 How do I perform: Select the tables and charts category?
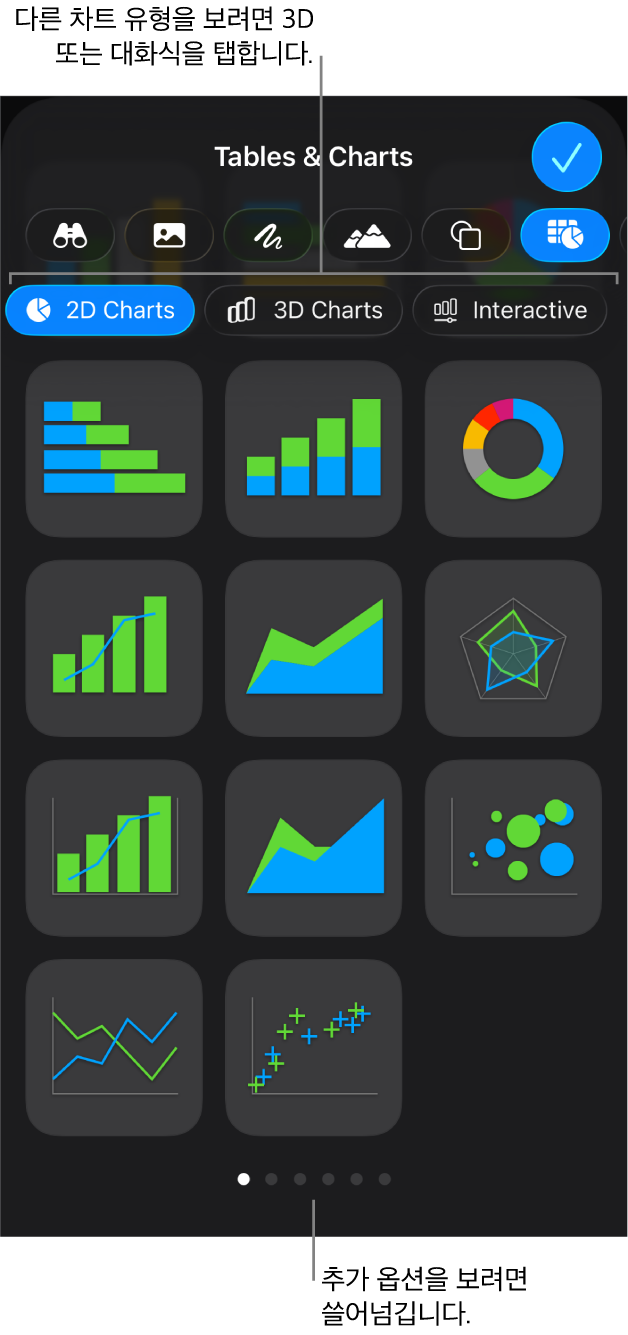coord(565,236)
